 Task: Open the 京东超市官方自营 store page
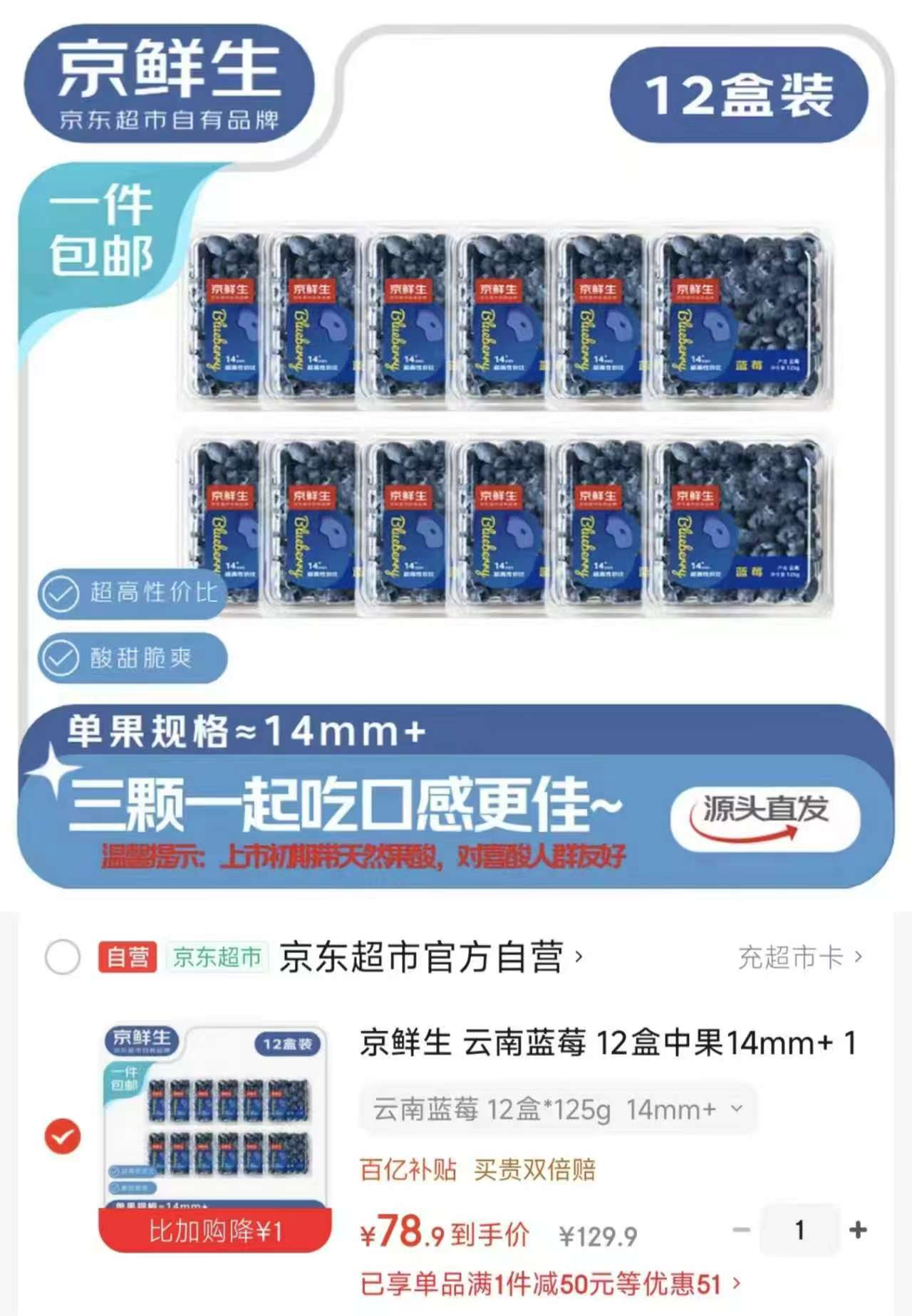click(431, 956)
